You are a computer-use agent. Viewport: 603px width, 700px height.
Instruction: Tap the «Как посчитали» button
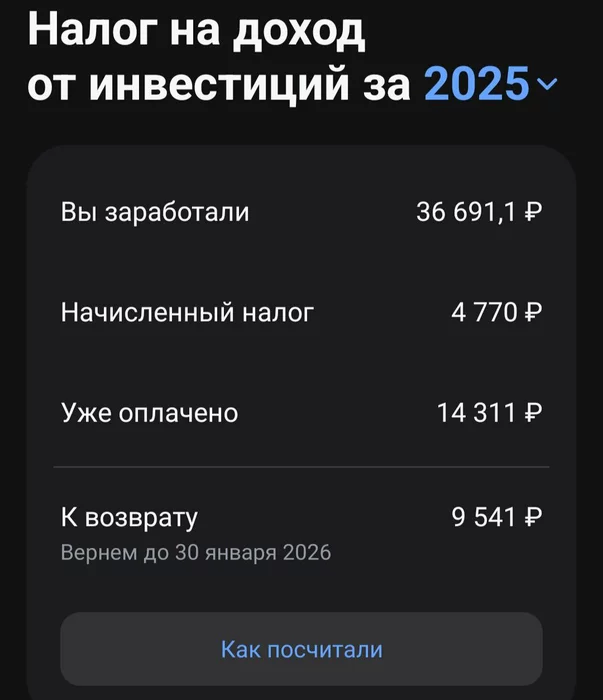tap(301, 649)
